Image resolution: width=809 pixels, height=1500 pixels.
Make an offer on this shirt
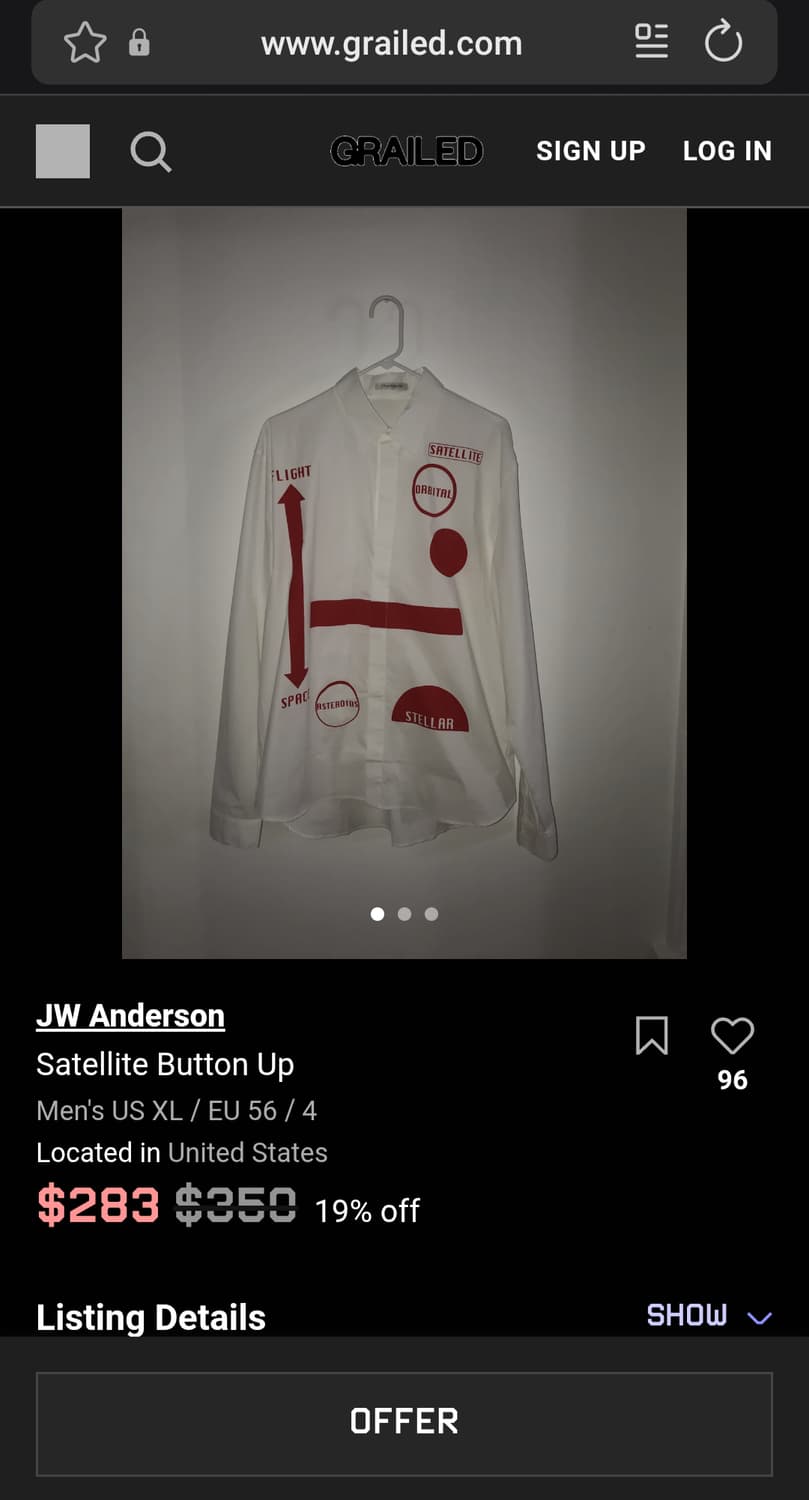tap(404, 1423)
